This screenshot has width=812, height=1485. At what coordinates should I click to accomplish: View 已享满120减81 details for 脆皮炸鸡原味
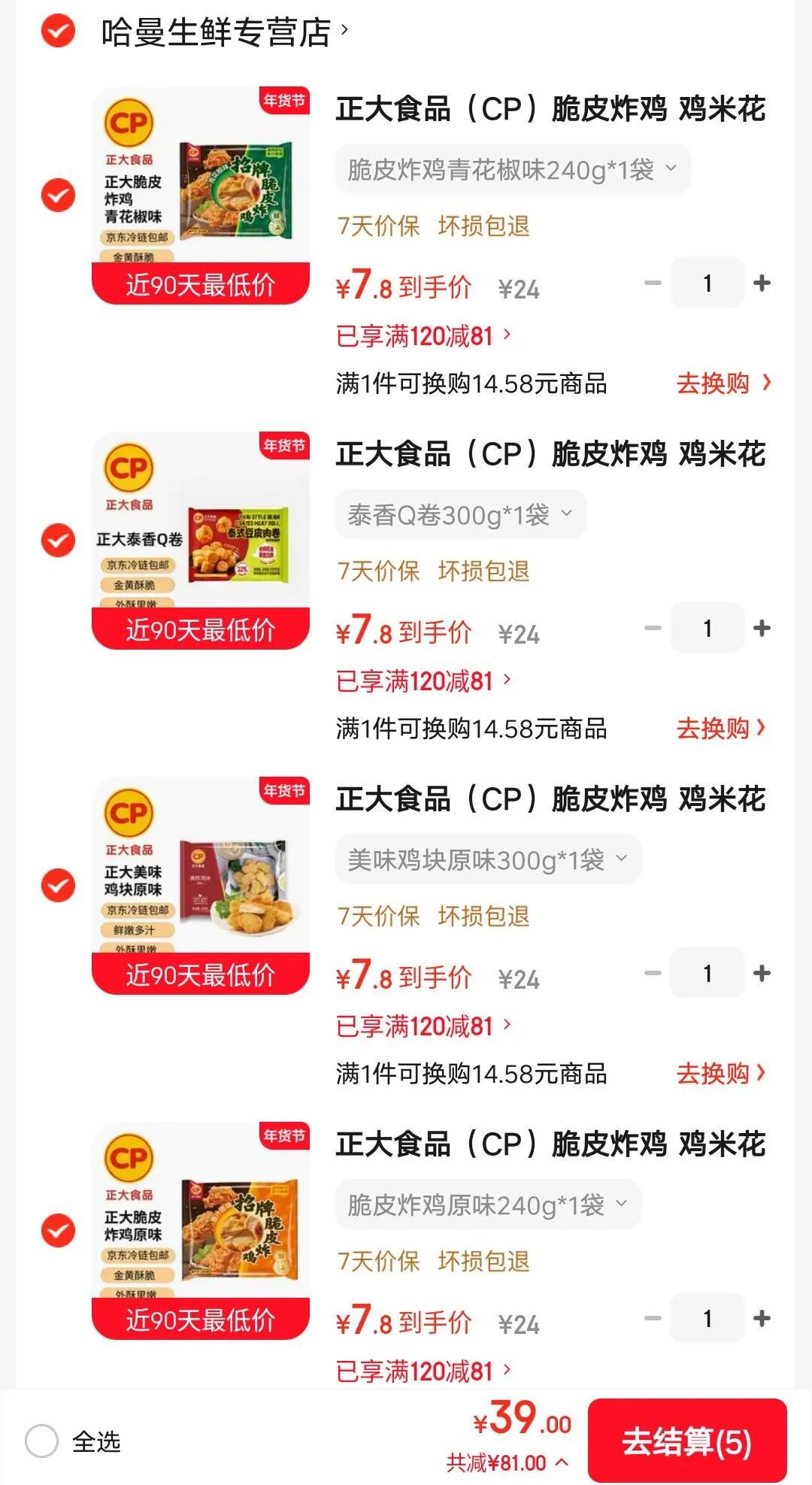click(423, 1371)
